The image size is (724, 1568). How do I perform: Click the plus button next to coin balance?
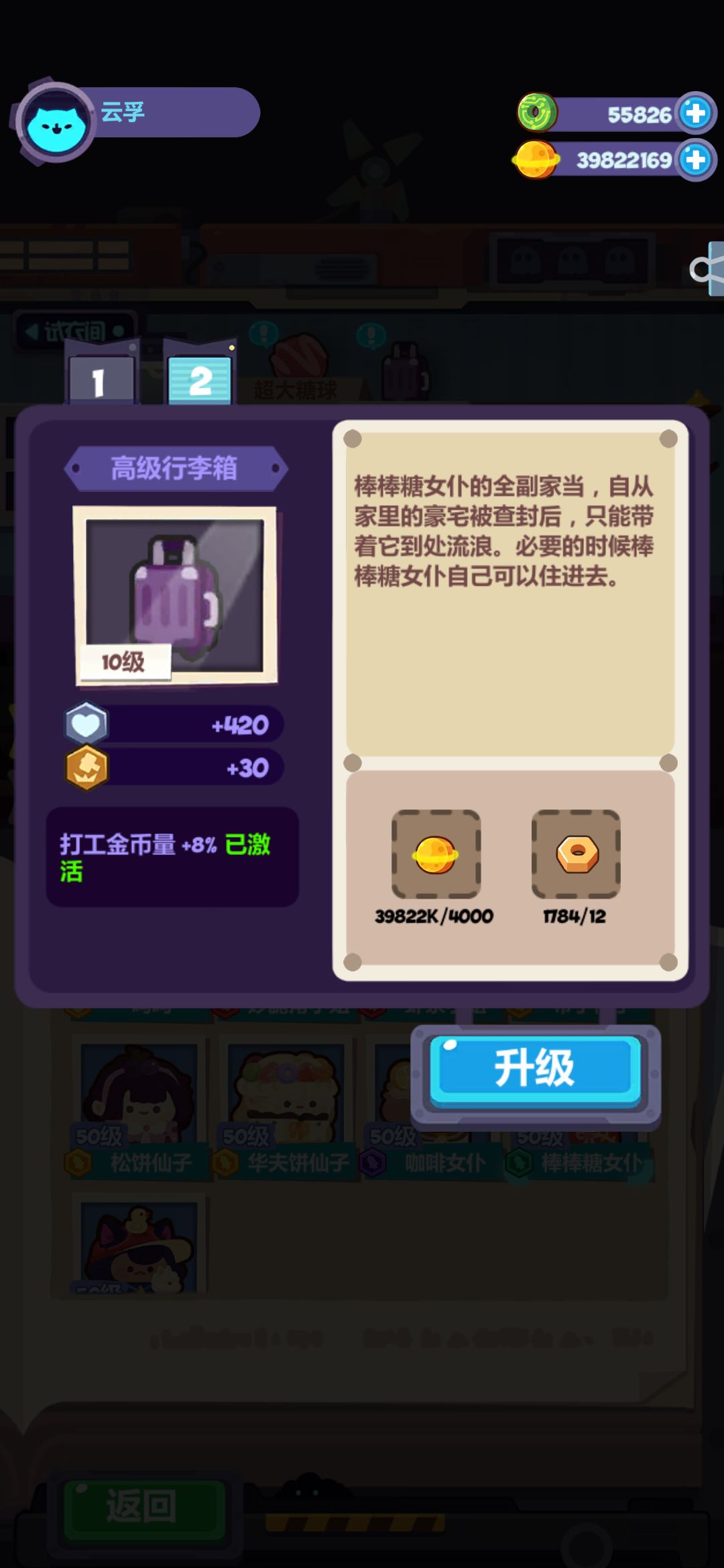coord(695,159)
